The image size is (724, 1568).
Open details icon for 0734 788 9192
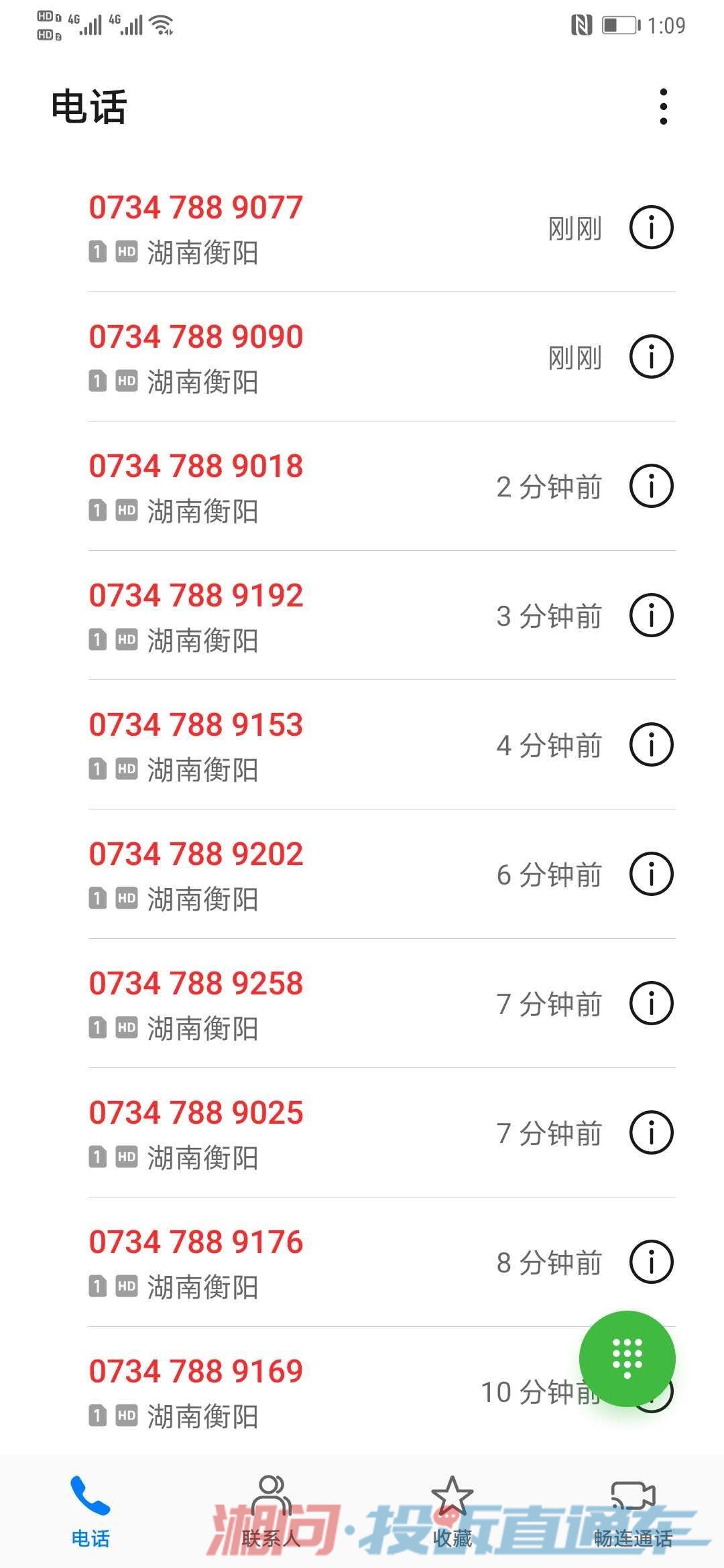click(651, 616)
